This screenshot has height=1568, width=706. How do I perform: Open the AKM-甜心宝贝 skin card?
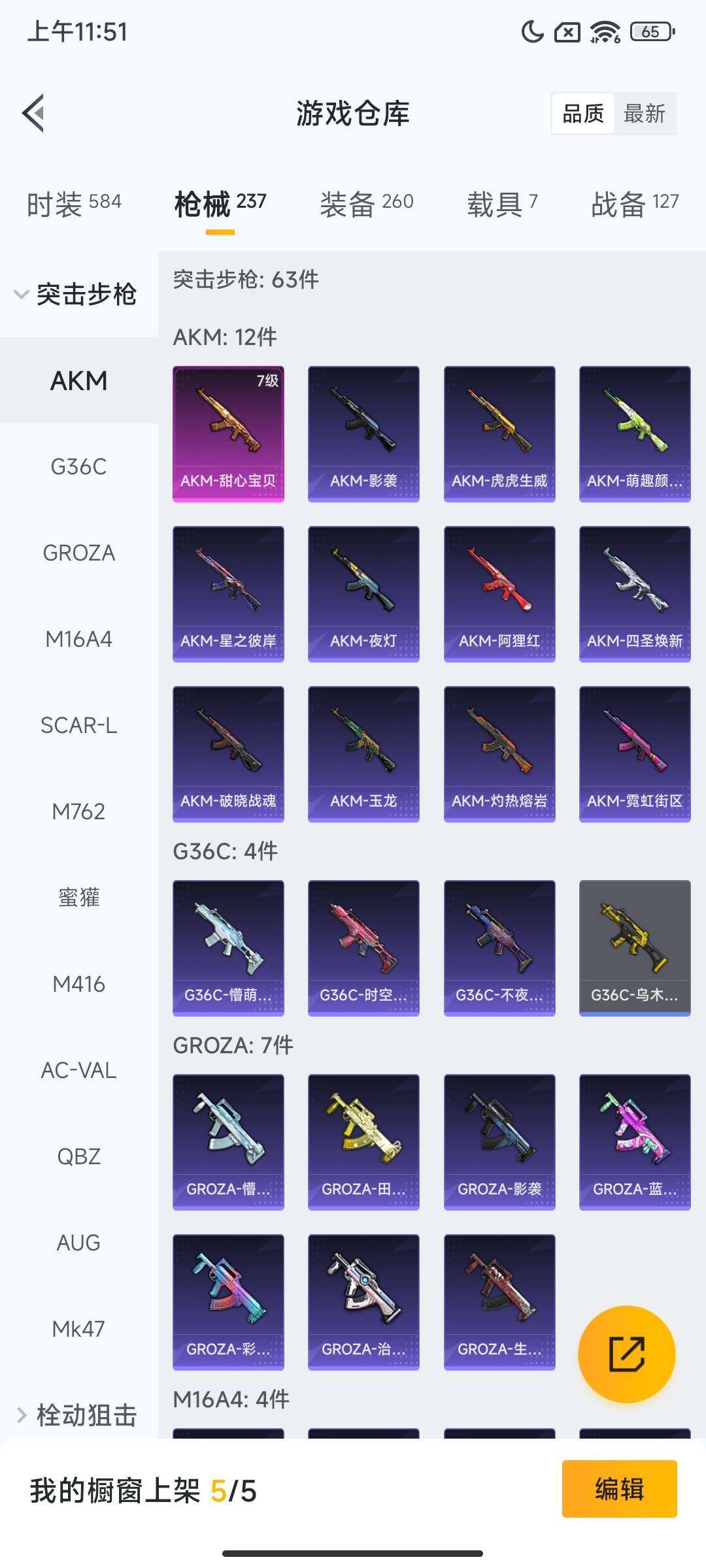228,434
